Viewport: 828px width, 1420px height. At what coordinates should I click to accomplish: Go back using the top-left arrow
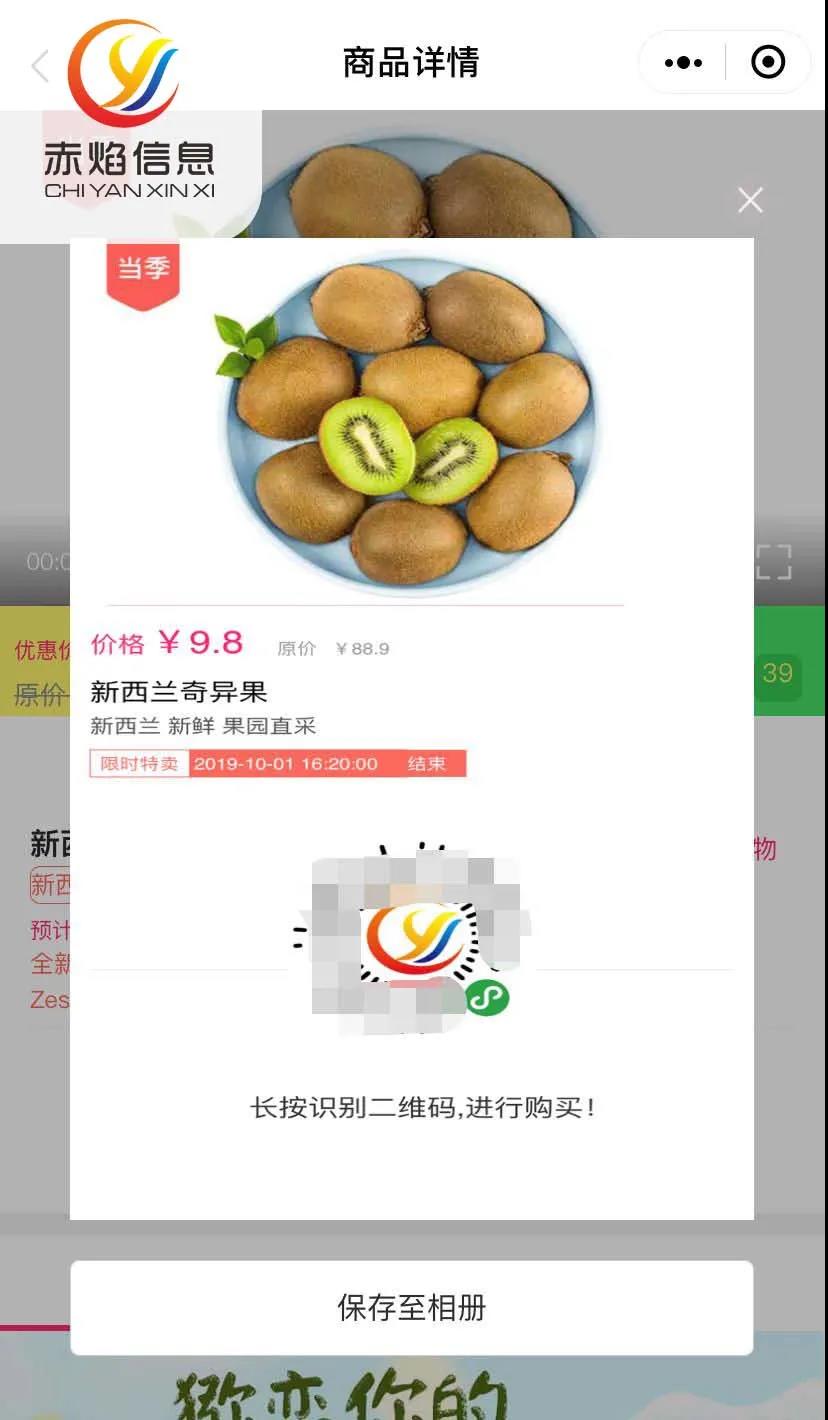tap(40, 66)
